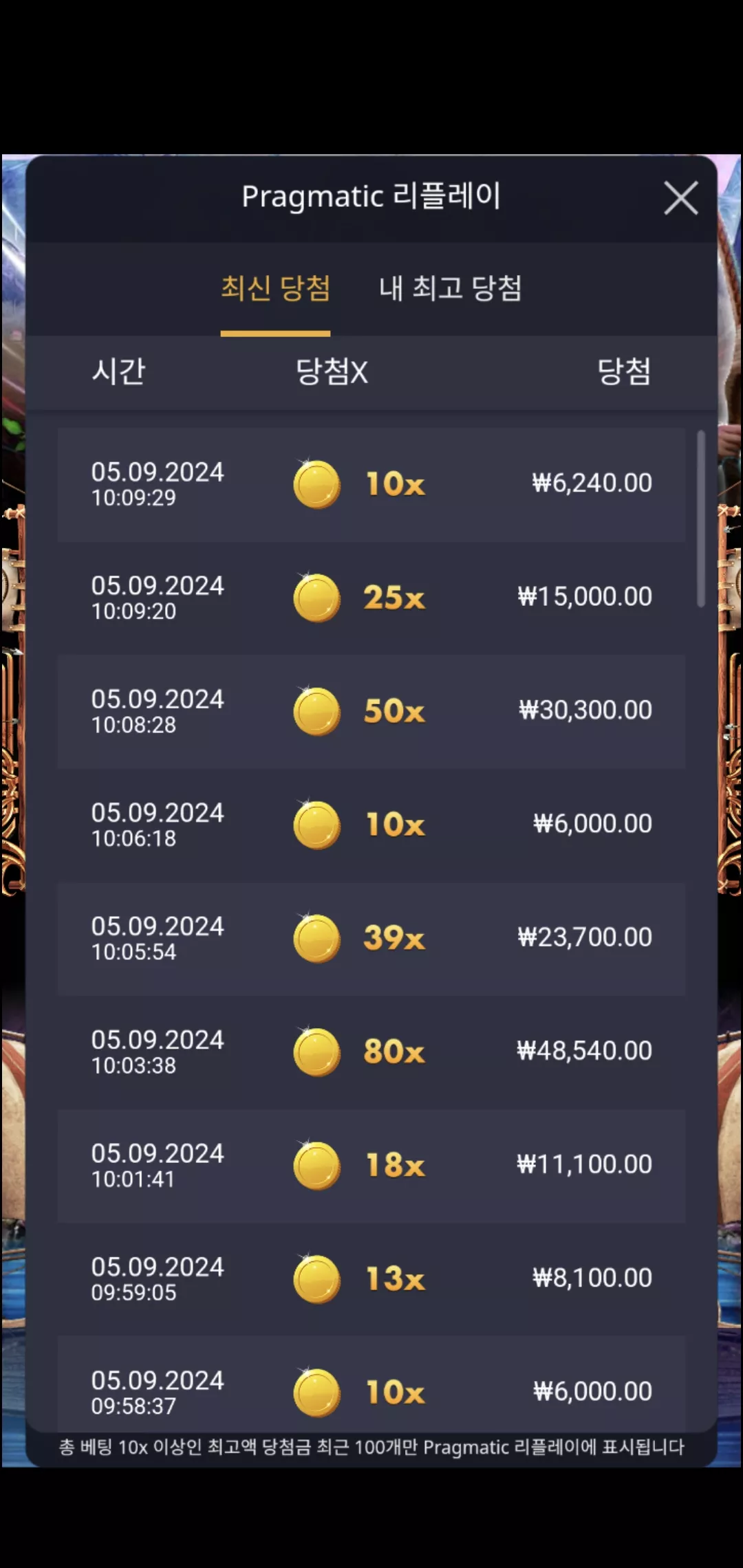Viewport: 743px width, 1568px height.
Task: Open the 10x replay from 10:09:29
Action: pos(371,484)
